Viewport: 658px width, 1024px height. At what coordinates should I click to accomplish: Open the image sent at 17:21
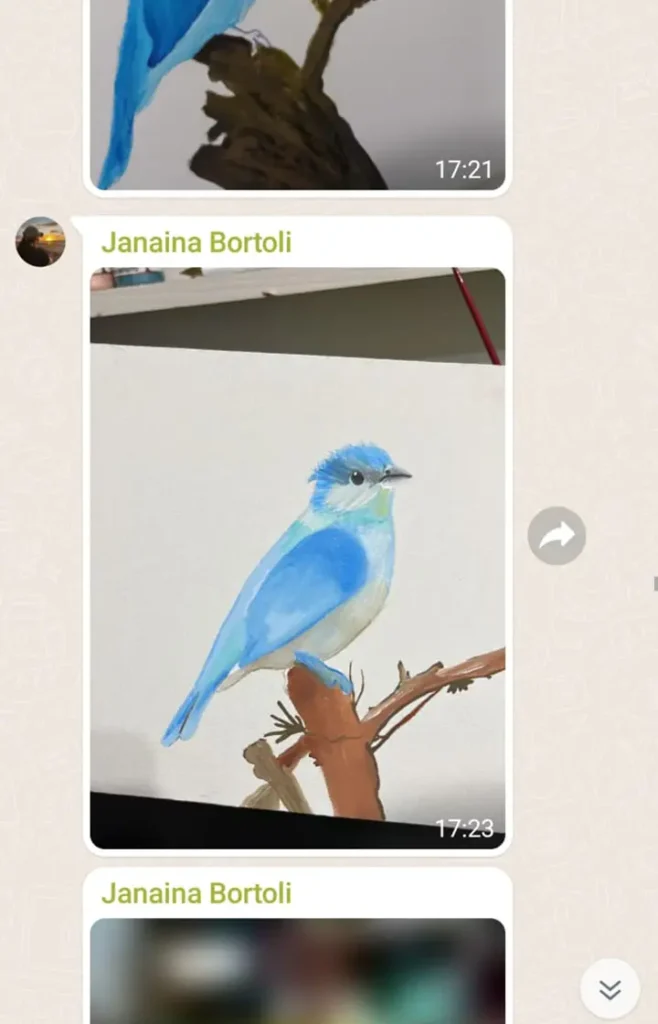(297, 95)
